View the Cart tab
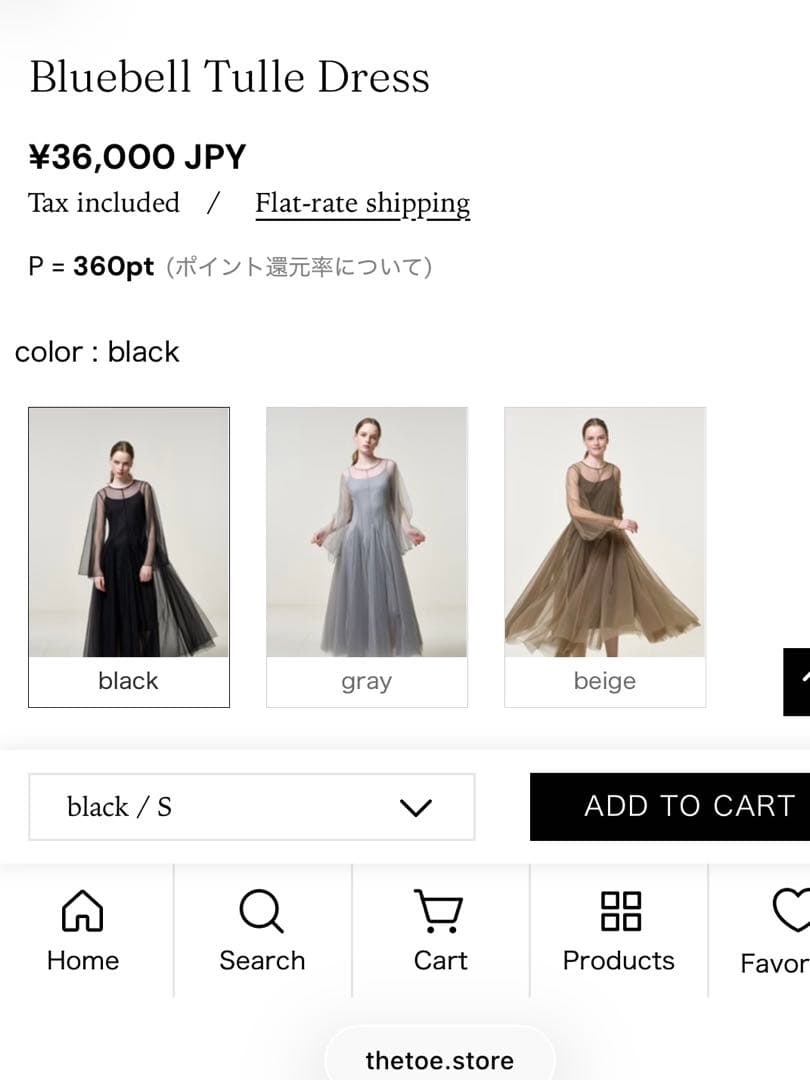Screen dimensions: 810x1080 (x=440, y=932)
